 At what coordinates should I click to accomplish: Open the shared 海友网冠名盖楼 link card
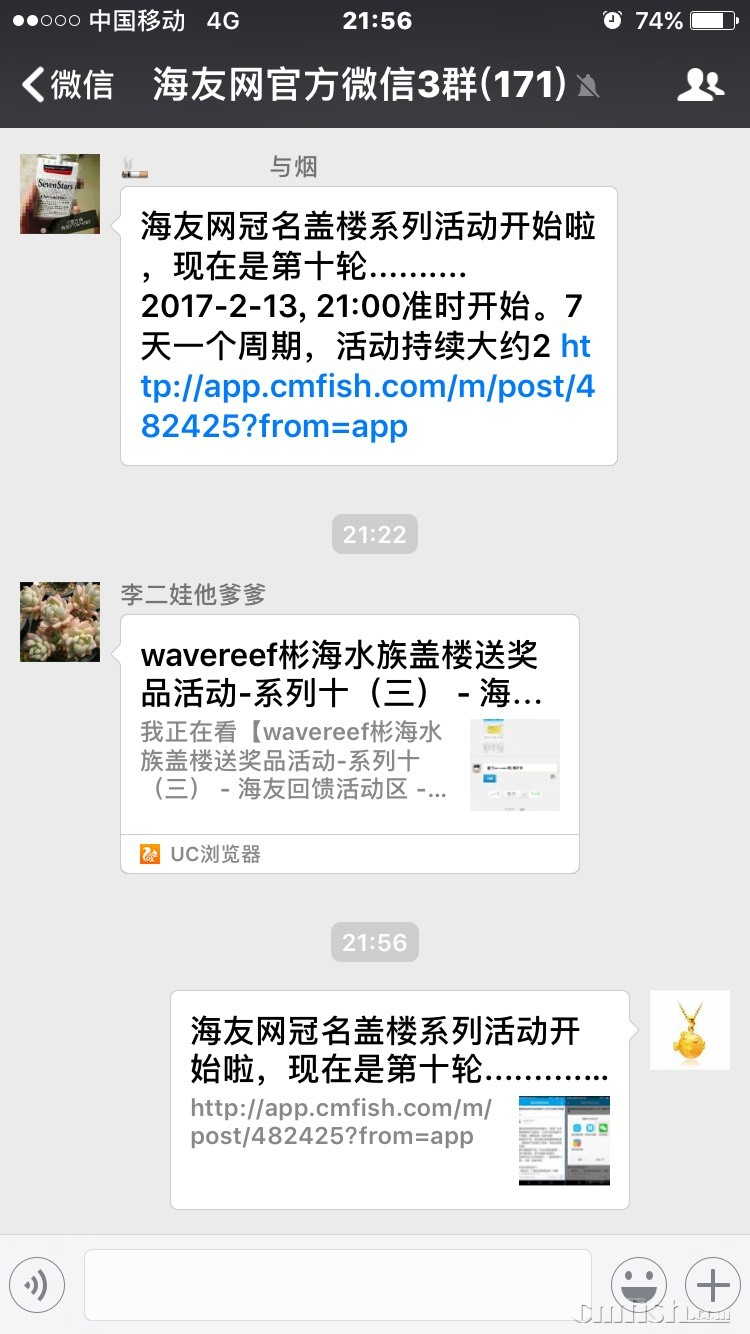tap(399, 1098)
